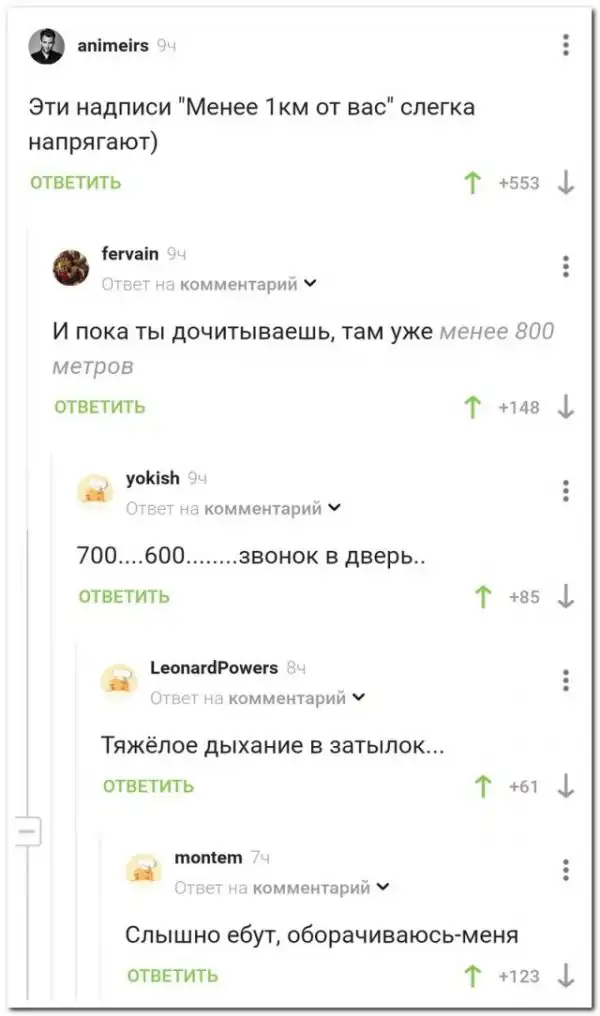The width and height of the screenshot is (600, 1016).
Task: Upvote montem's comment
Action: coord(471,976)
